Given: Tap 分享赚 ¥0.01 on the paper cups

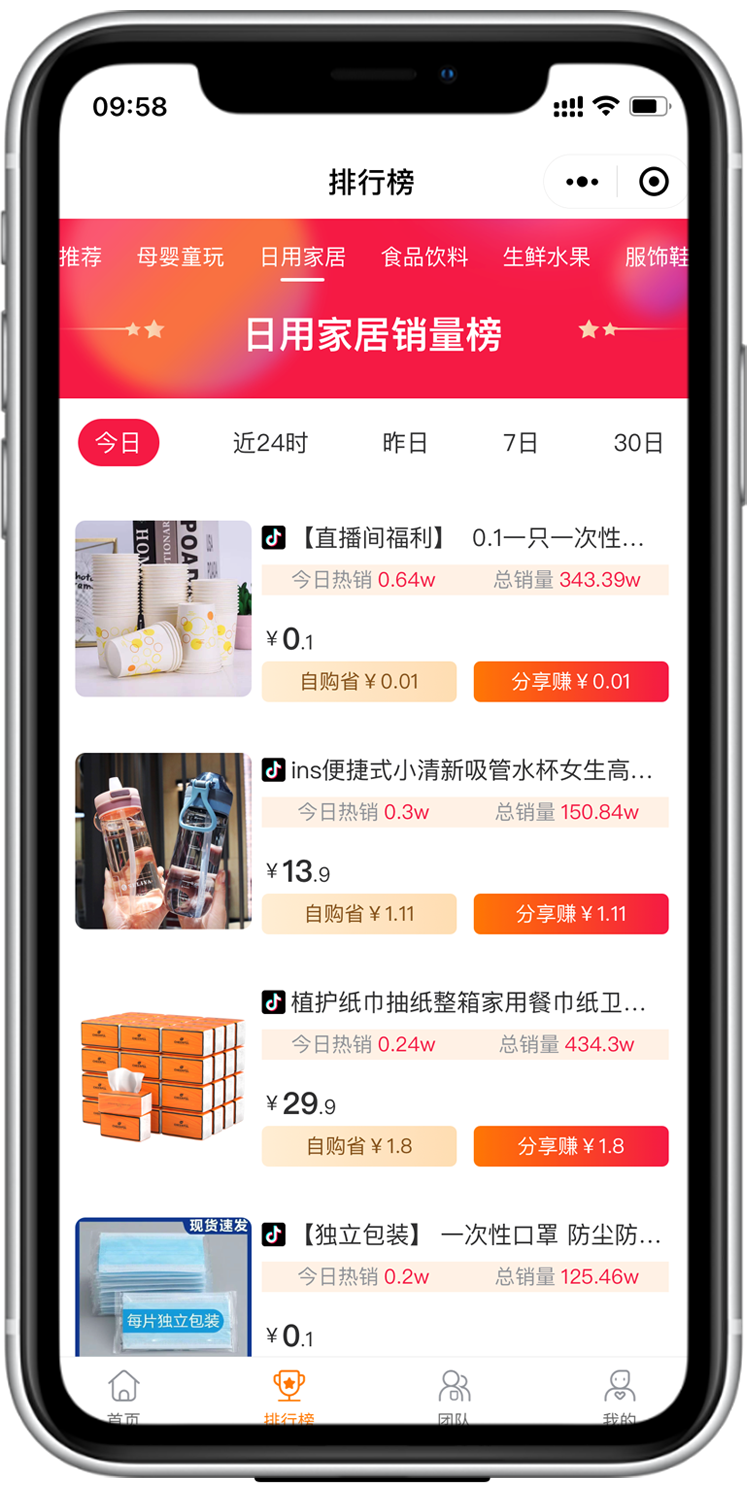Looking at the screenshot, I should pos(571,682).
